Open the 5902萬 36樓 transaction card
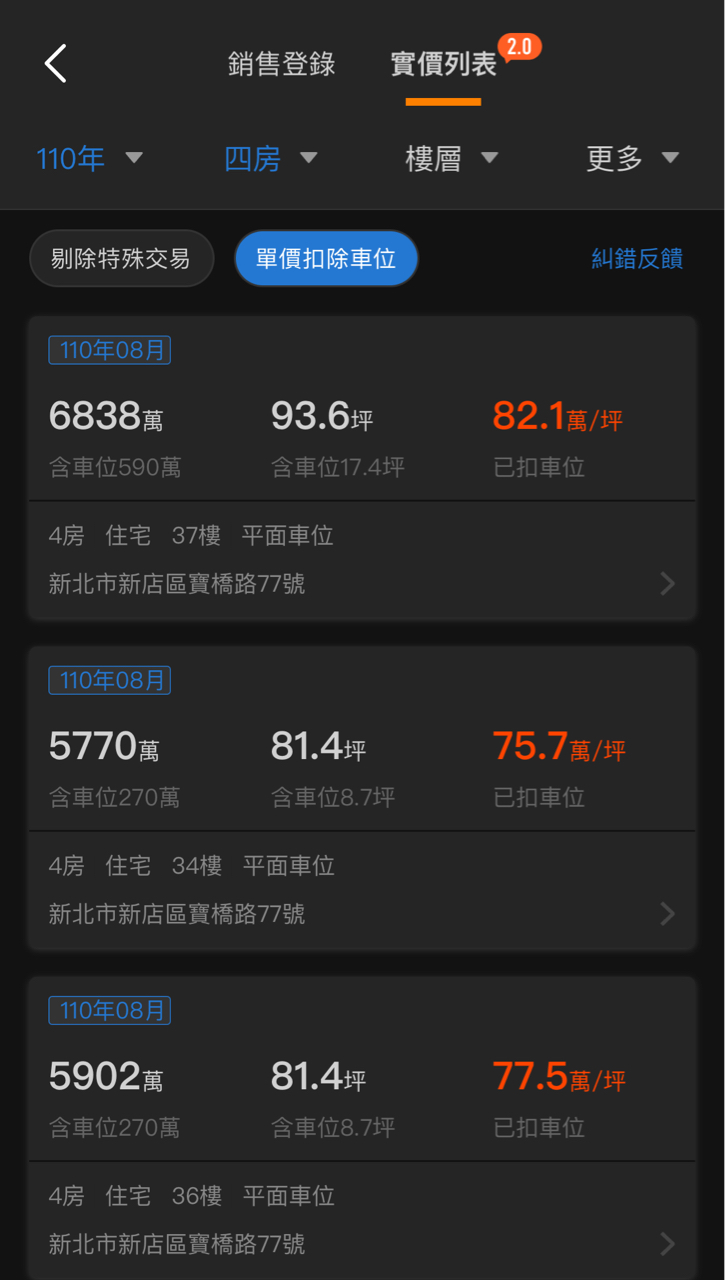This screenshot has width=725, height=1280. click(362, 1128)
